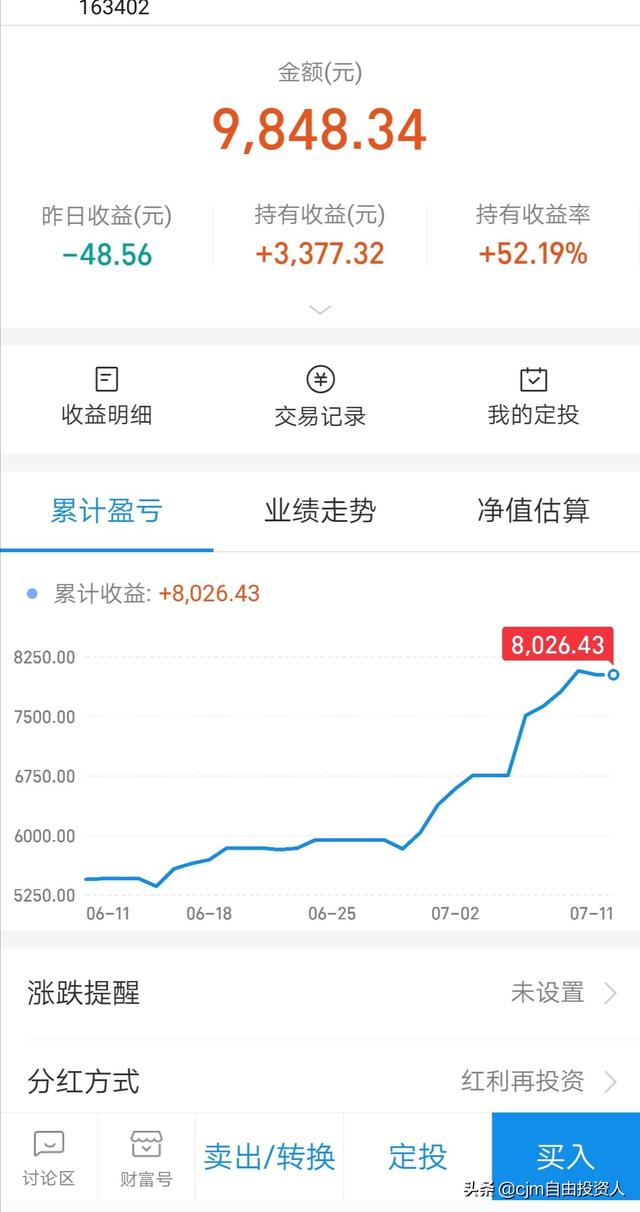
Task: Open the 涨跌提醒 alert setting row
Action: pos(320,993)
